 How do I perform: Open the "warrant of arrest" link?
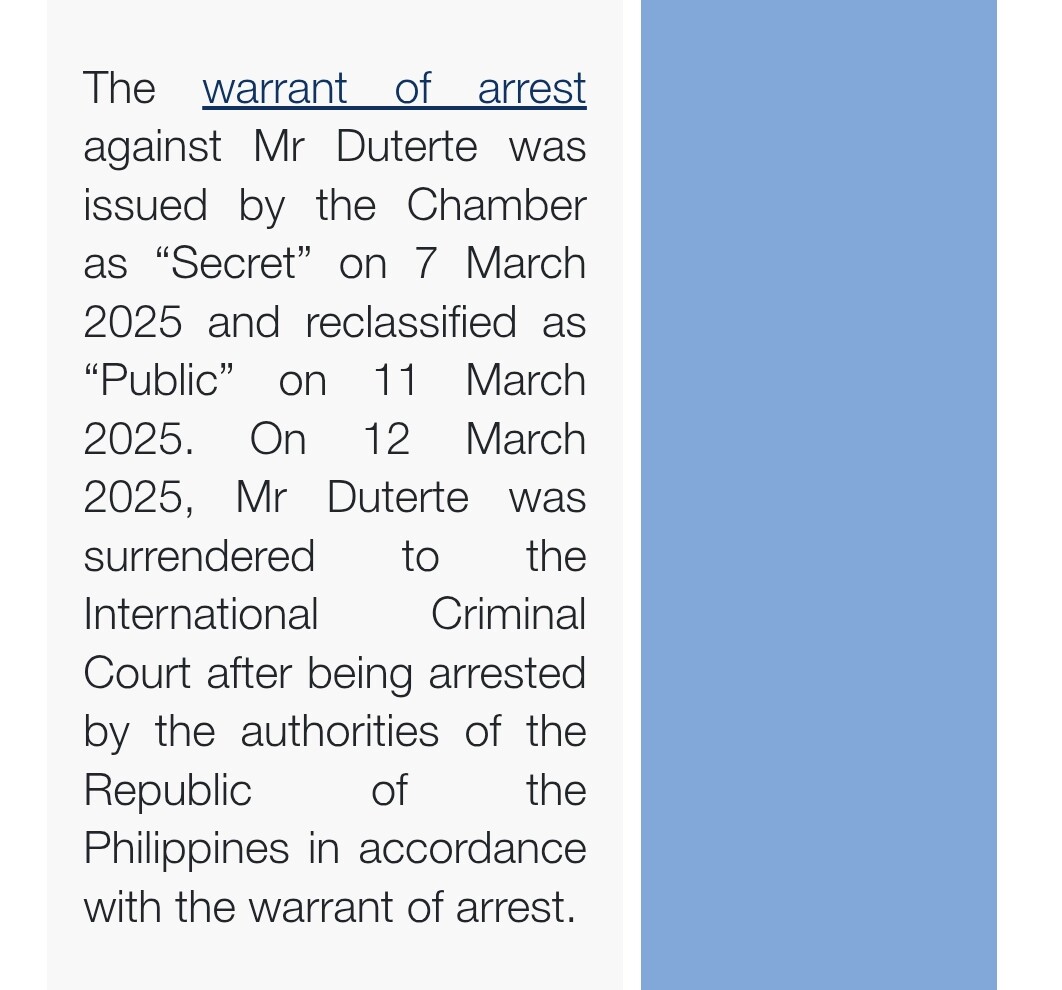(x=393, y=88)
